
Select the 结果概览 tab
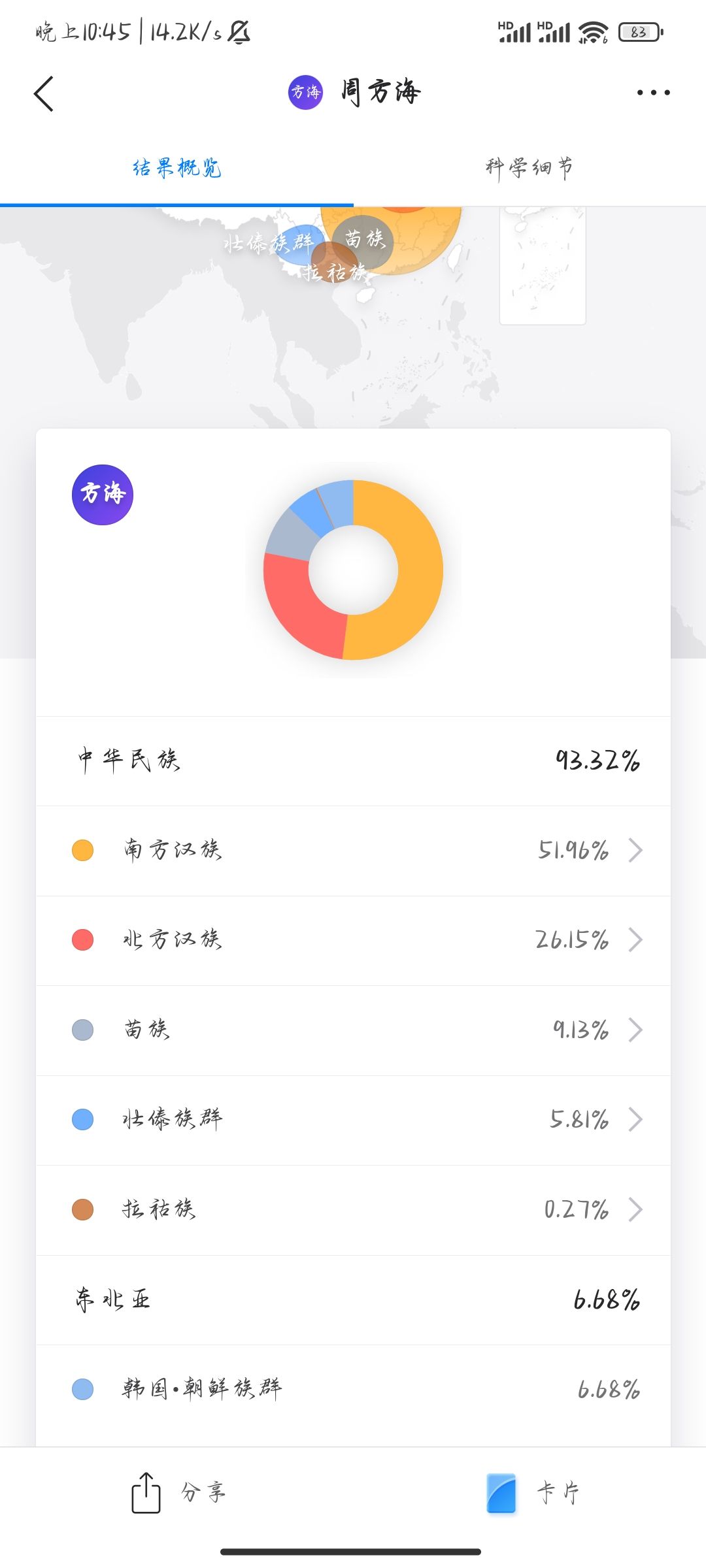click(176, 168)
